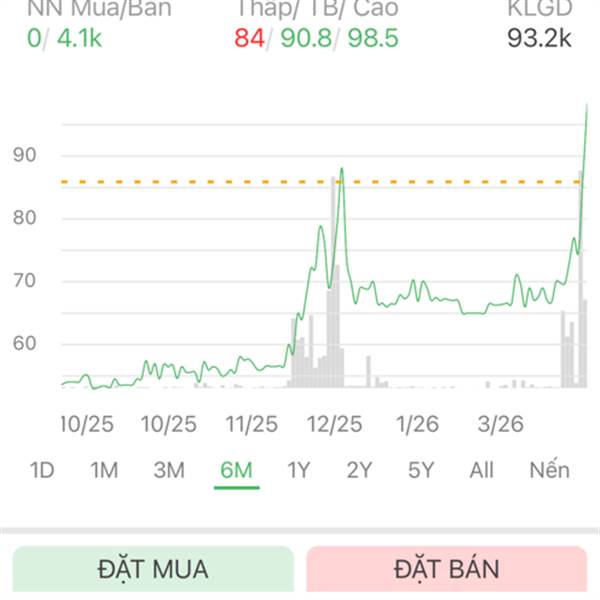Screen dimensions: 600x600
Task: Show All-time price chart
Action: (481, 470)
